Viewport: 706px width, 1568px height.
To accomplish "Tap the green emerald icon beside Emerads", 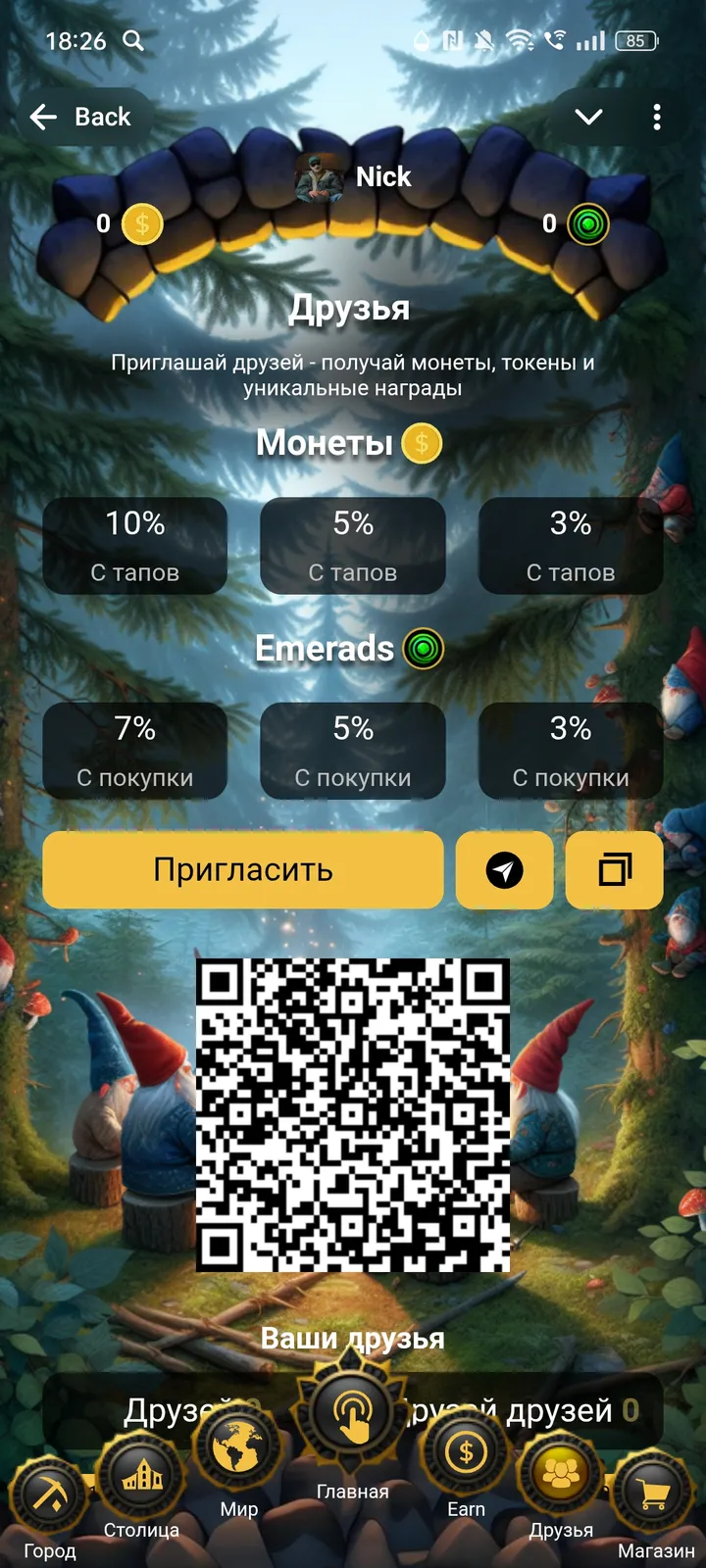I will (x=421, y=649).
